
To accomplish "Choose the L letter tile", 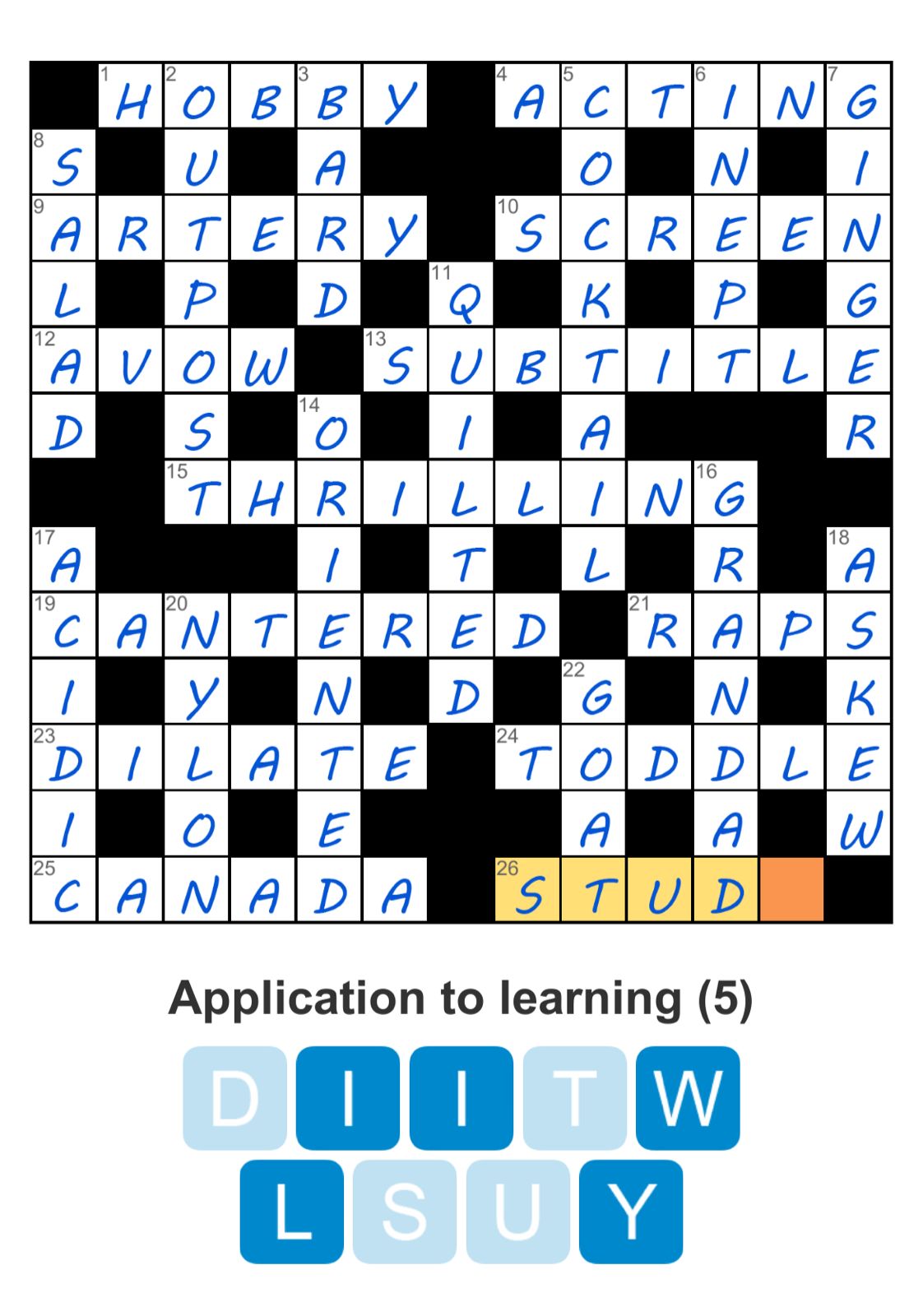I will tap(291, 1212).
